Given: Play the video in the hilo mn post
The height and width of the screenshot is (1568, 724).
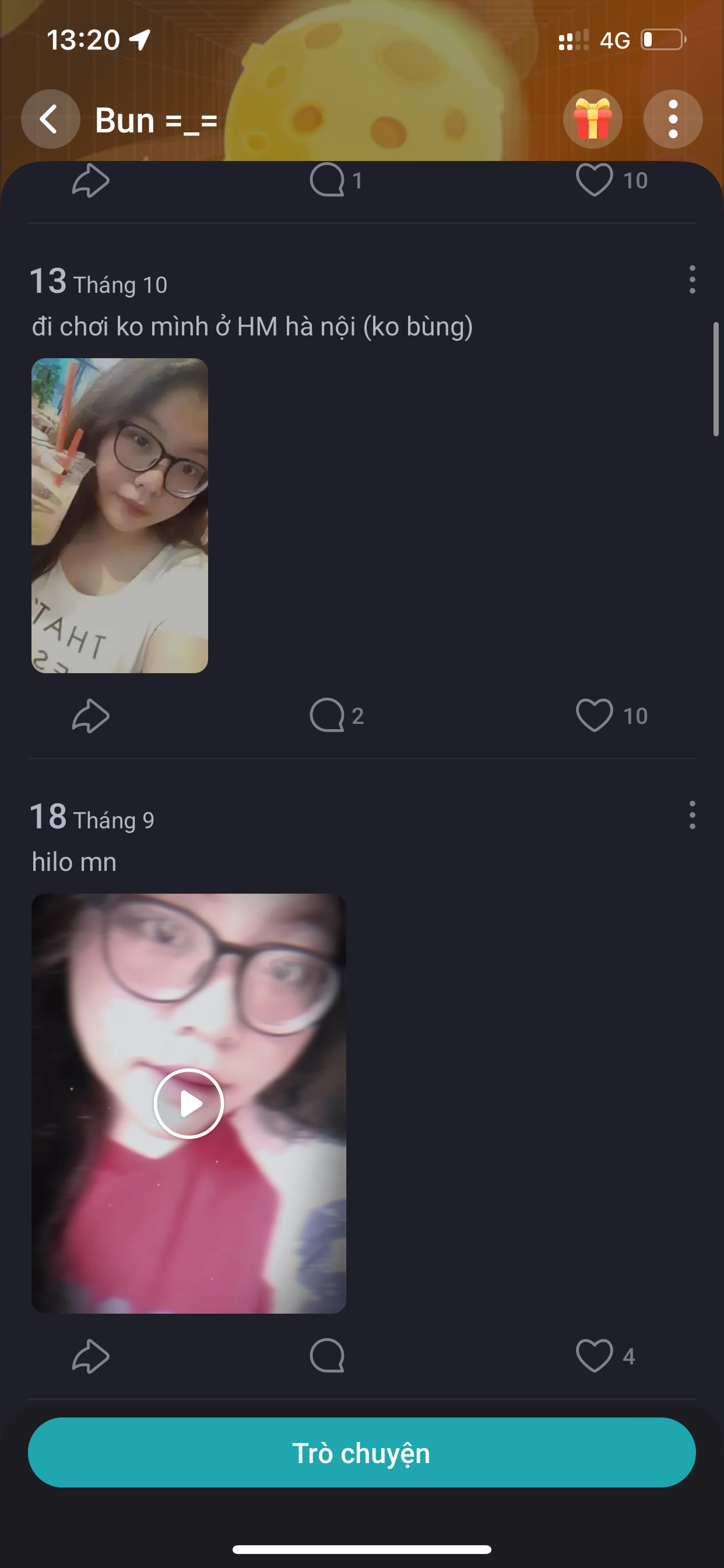Looking at the screenshot, I should [189, 1103].
